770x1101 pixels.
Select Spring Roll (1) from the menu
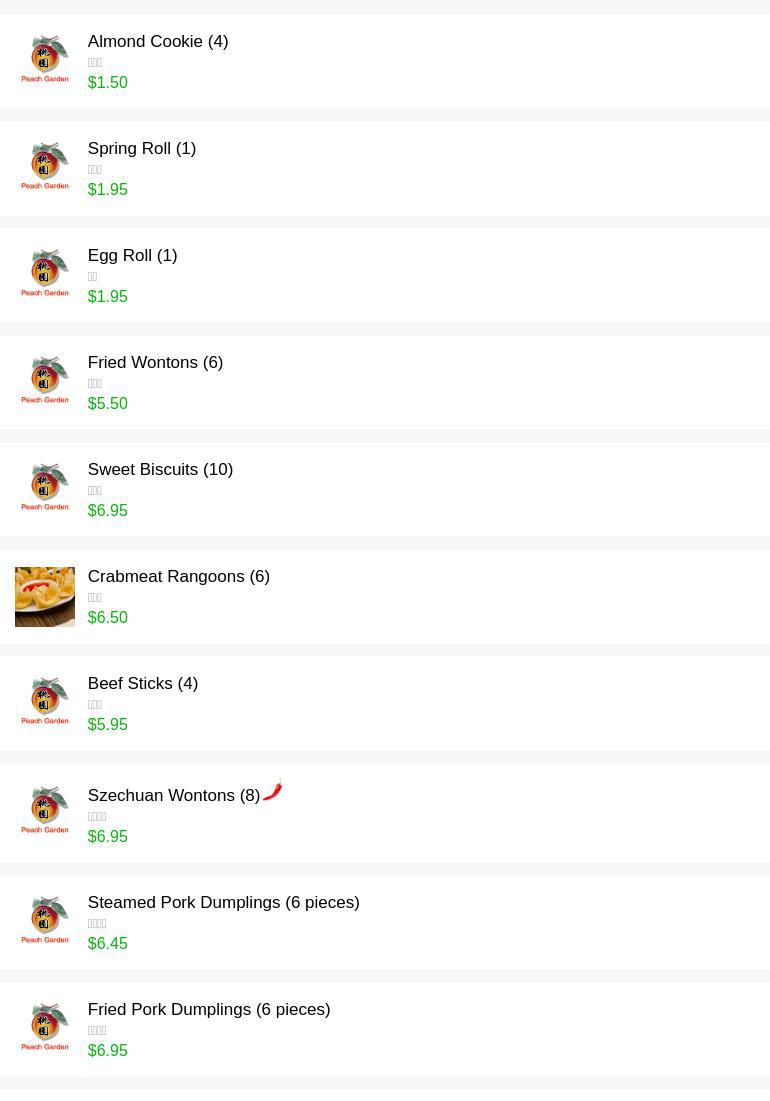click(141, 149)
